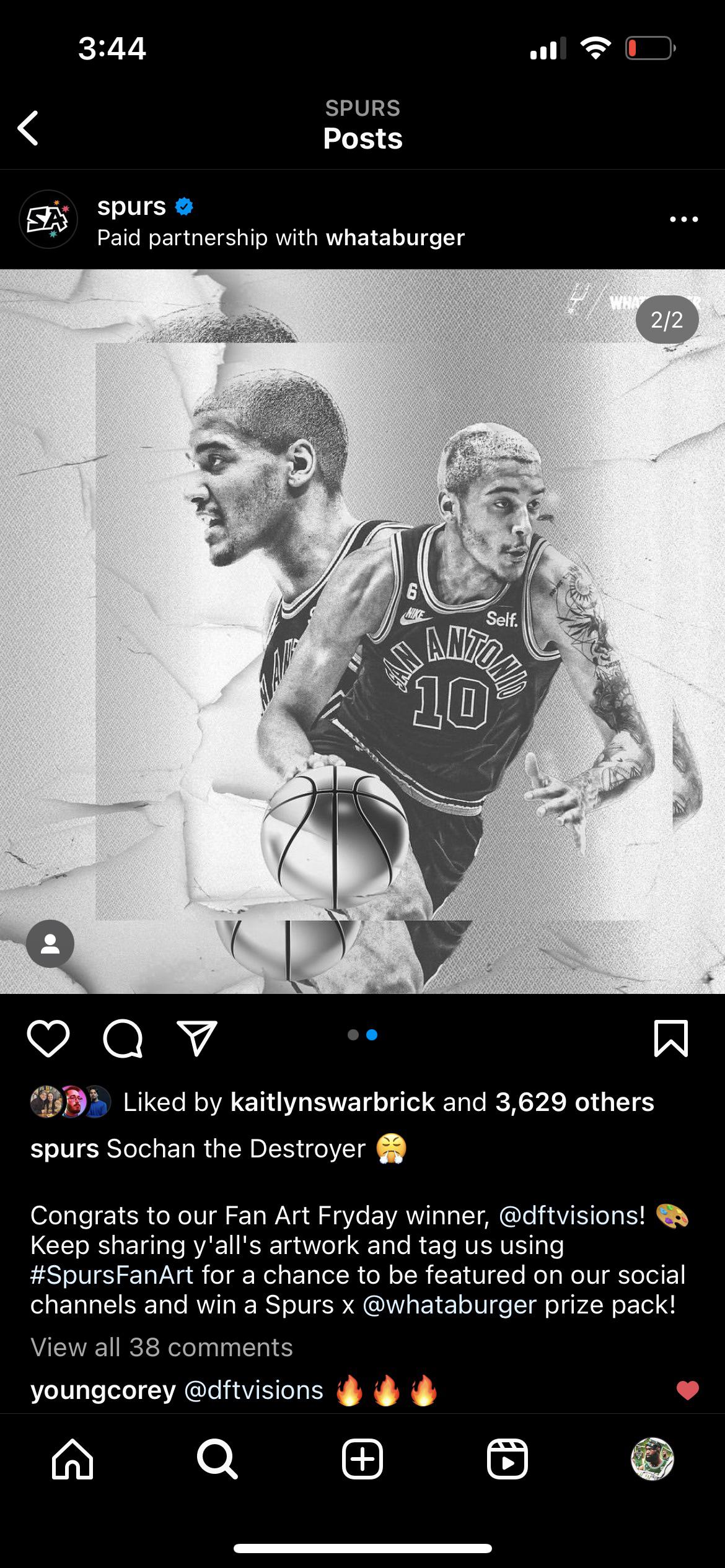Show tagged people on the photo

[50, 943]
